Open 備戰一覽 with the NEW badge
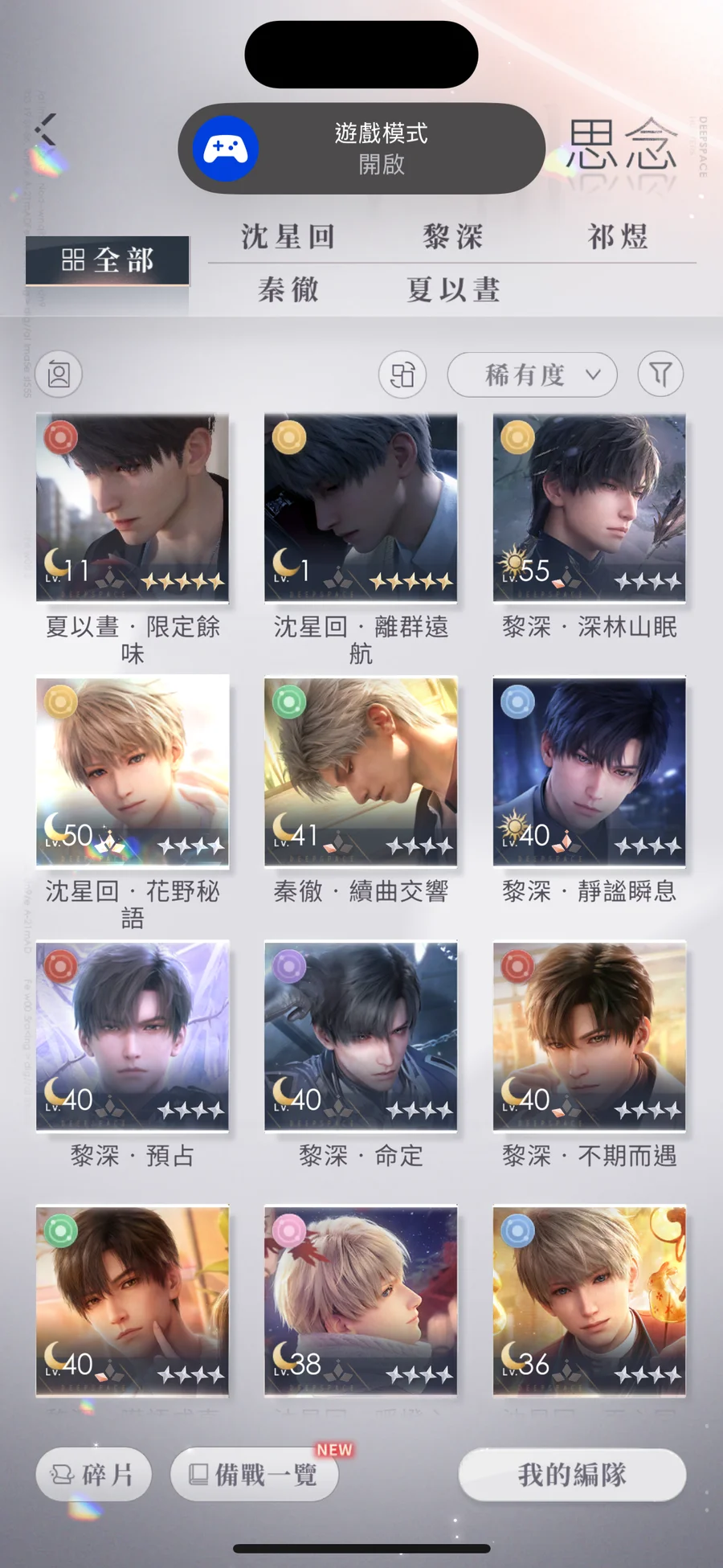 (255, 1475)
